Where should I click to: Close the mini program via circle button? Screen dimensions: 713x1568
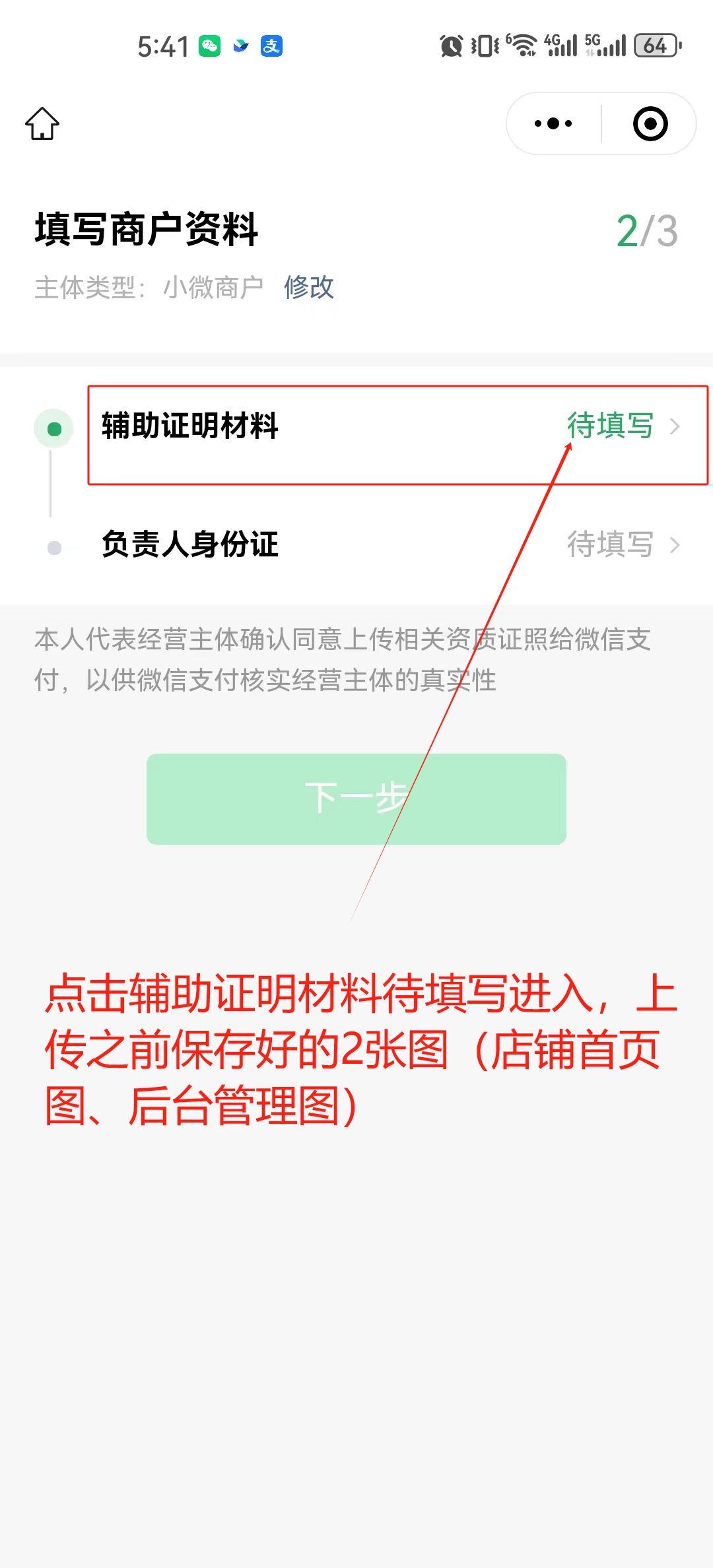point(650,123)
